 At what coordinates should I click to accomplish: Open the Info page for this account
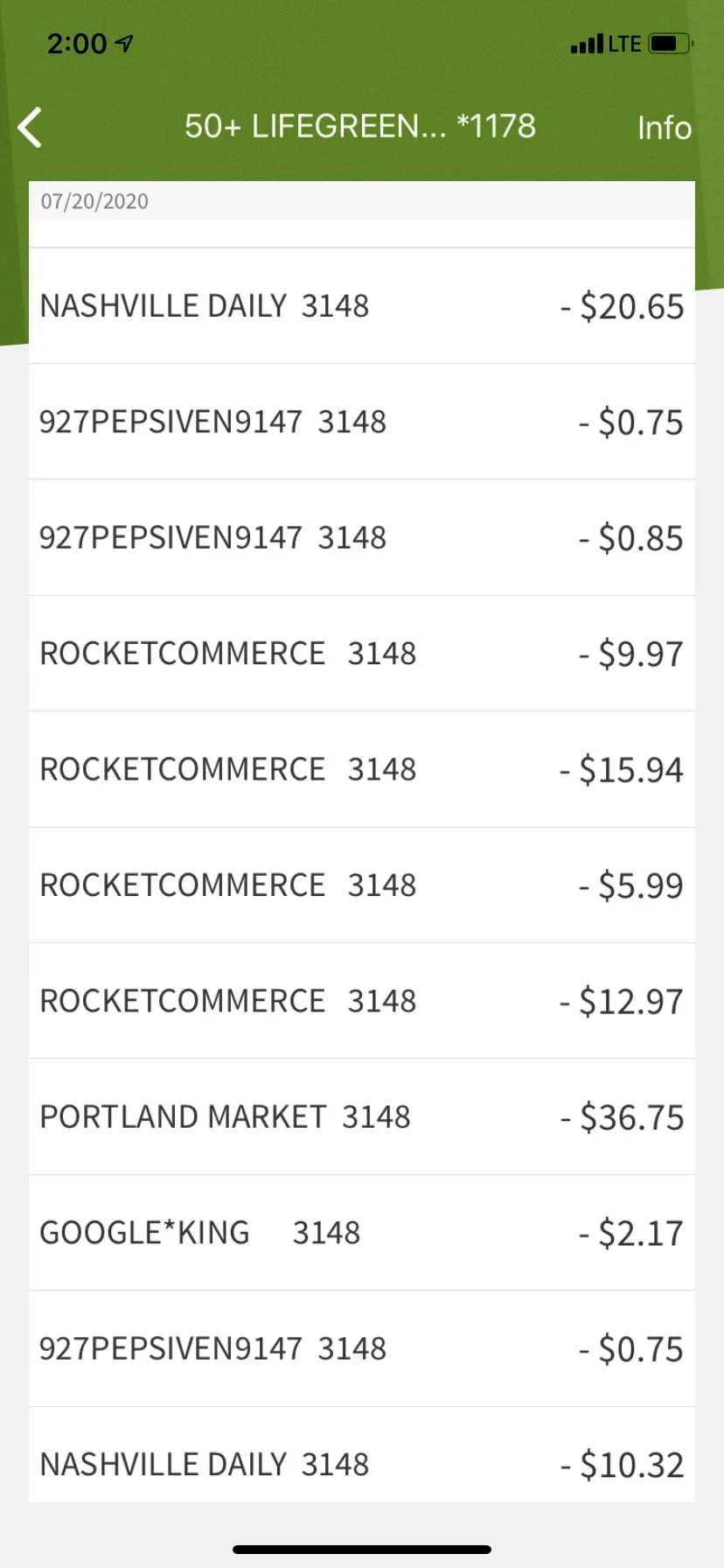click(664, 128)
